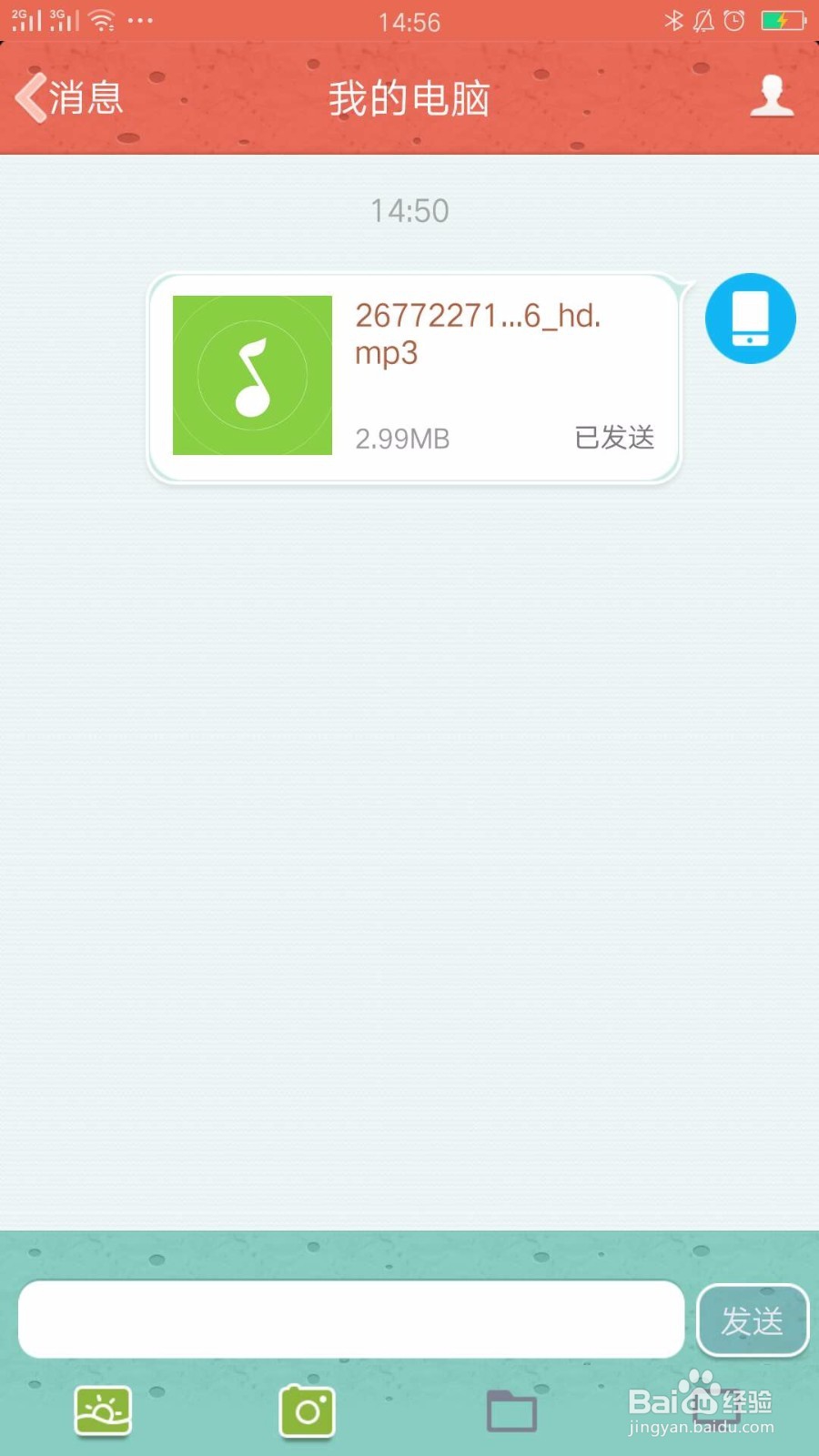
Task: Tap the charging battery indicator
Action: pos(781,20)
